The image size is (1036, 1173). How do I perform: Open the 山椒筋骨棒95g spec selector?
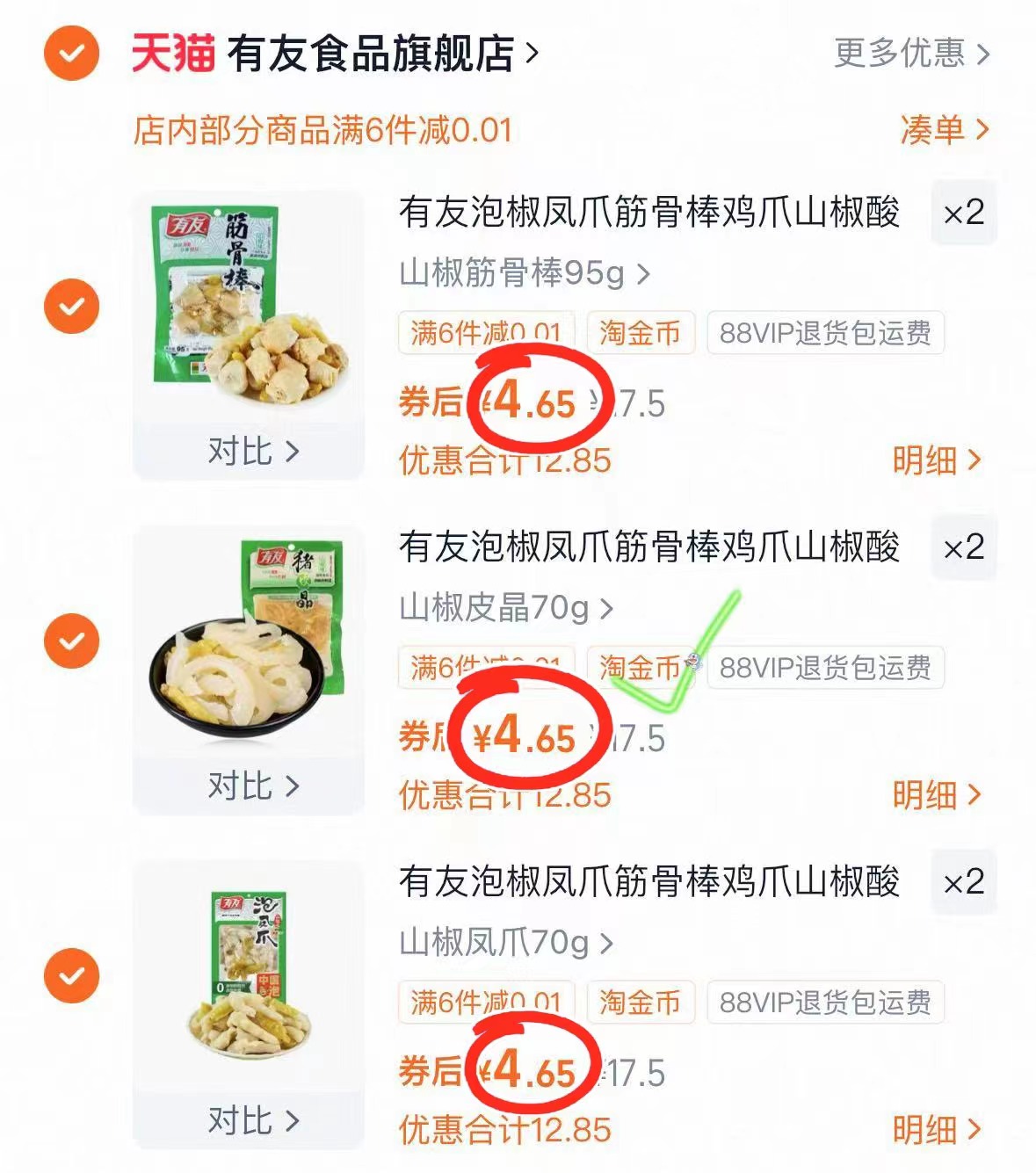click(x=523, y=272)
